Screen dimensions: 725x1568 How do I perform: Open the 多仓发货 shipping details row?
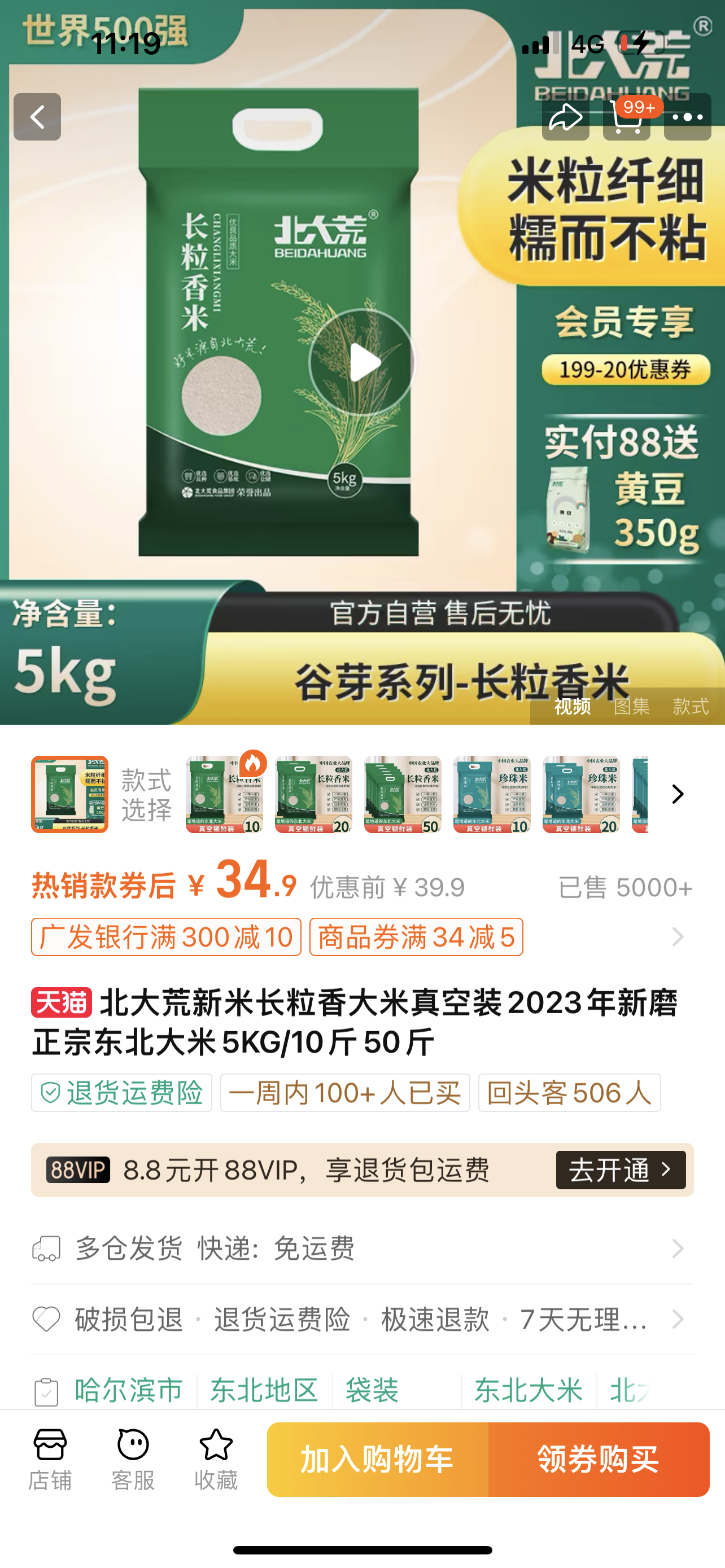(362, 1249)
